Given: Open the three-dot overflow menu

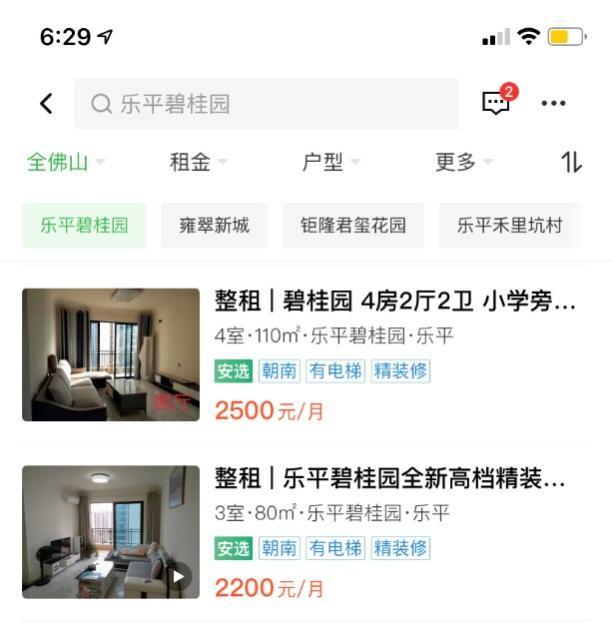Looking at the screenshot, I should 553,103.
